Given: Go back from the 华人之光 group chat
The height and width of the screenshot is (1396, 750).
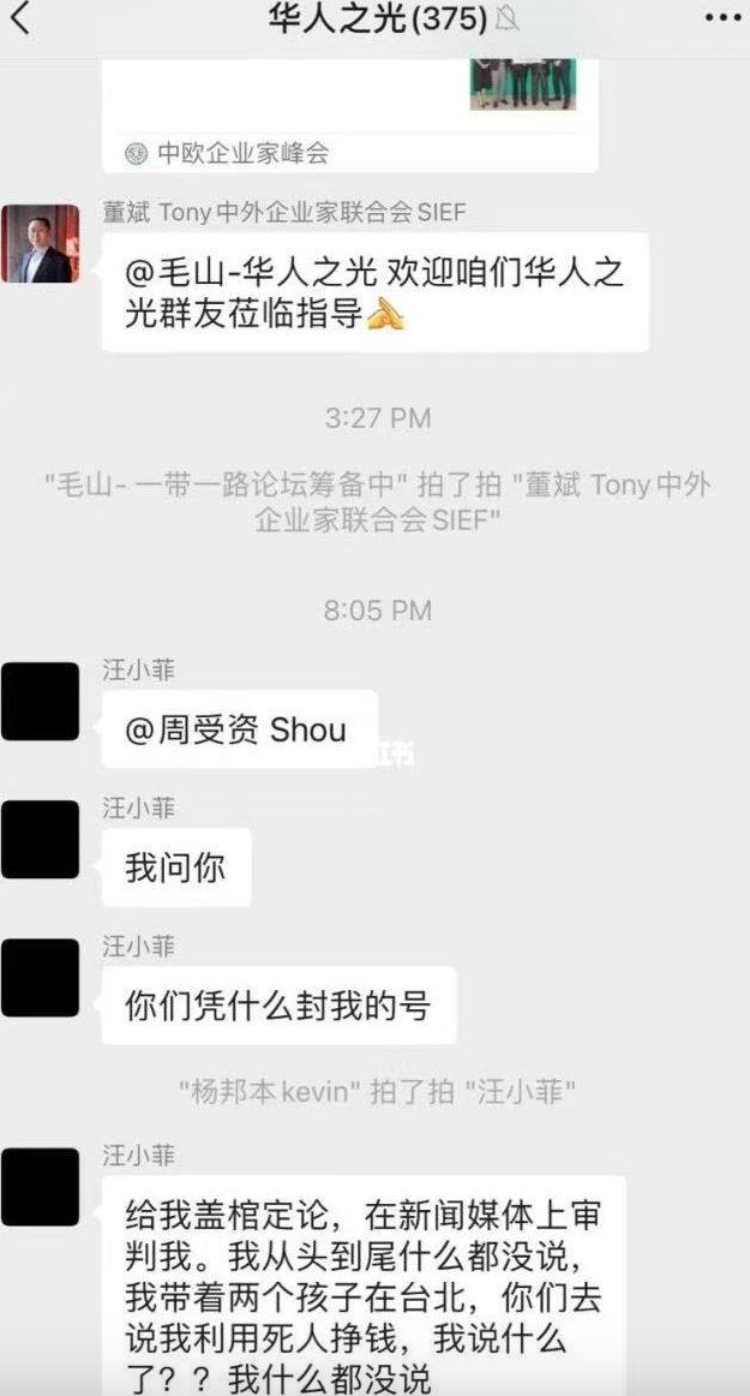Looking at the screenshot, I should [22, 19].
